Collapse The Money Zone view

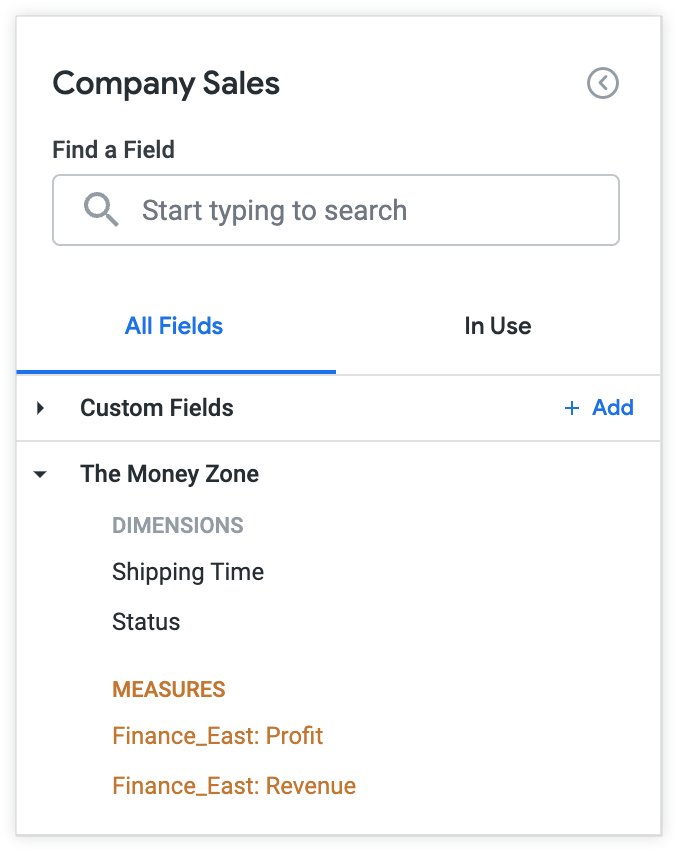pyautogui.click(x=41, y=474)
